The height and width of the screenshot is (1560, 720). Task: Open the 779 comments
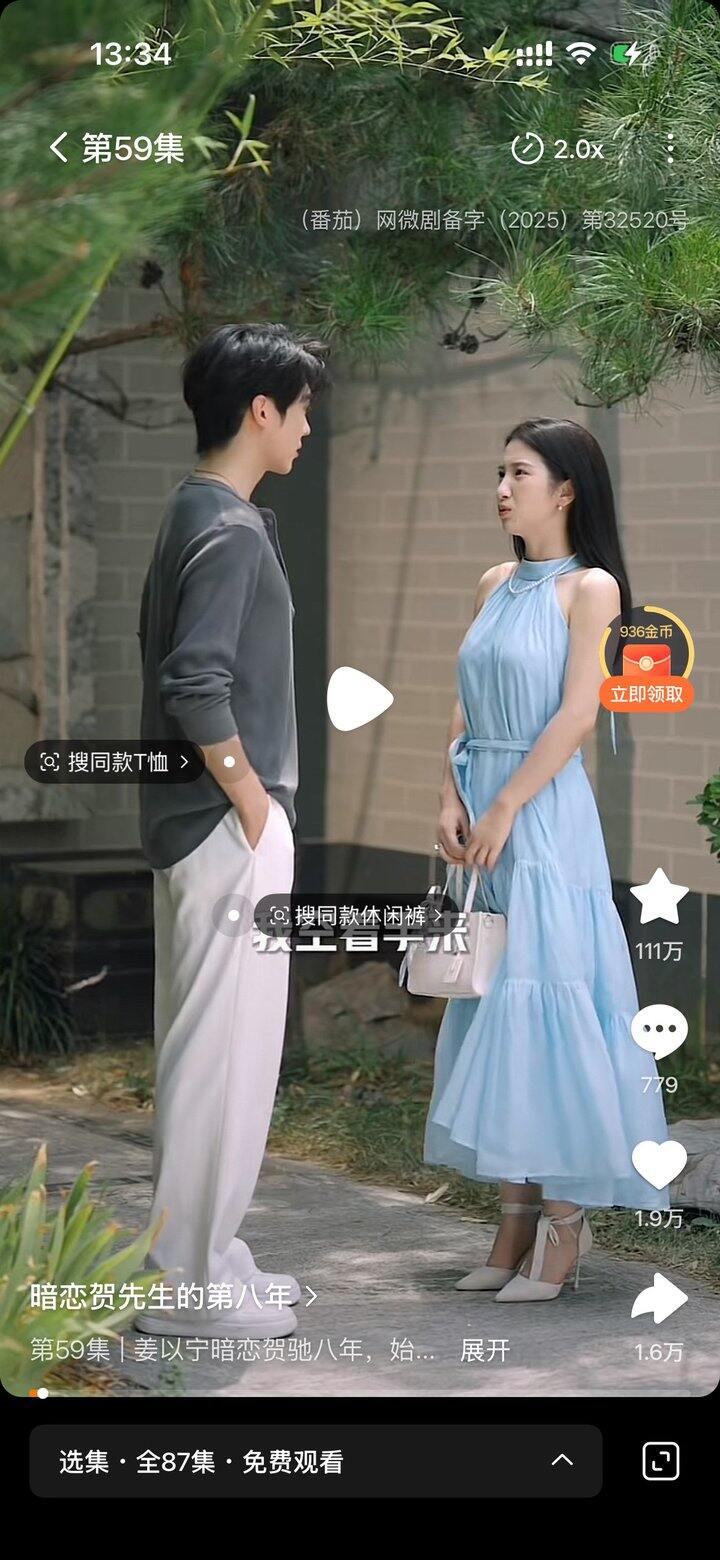point(659,1032)
